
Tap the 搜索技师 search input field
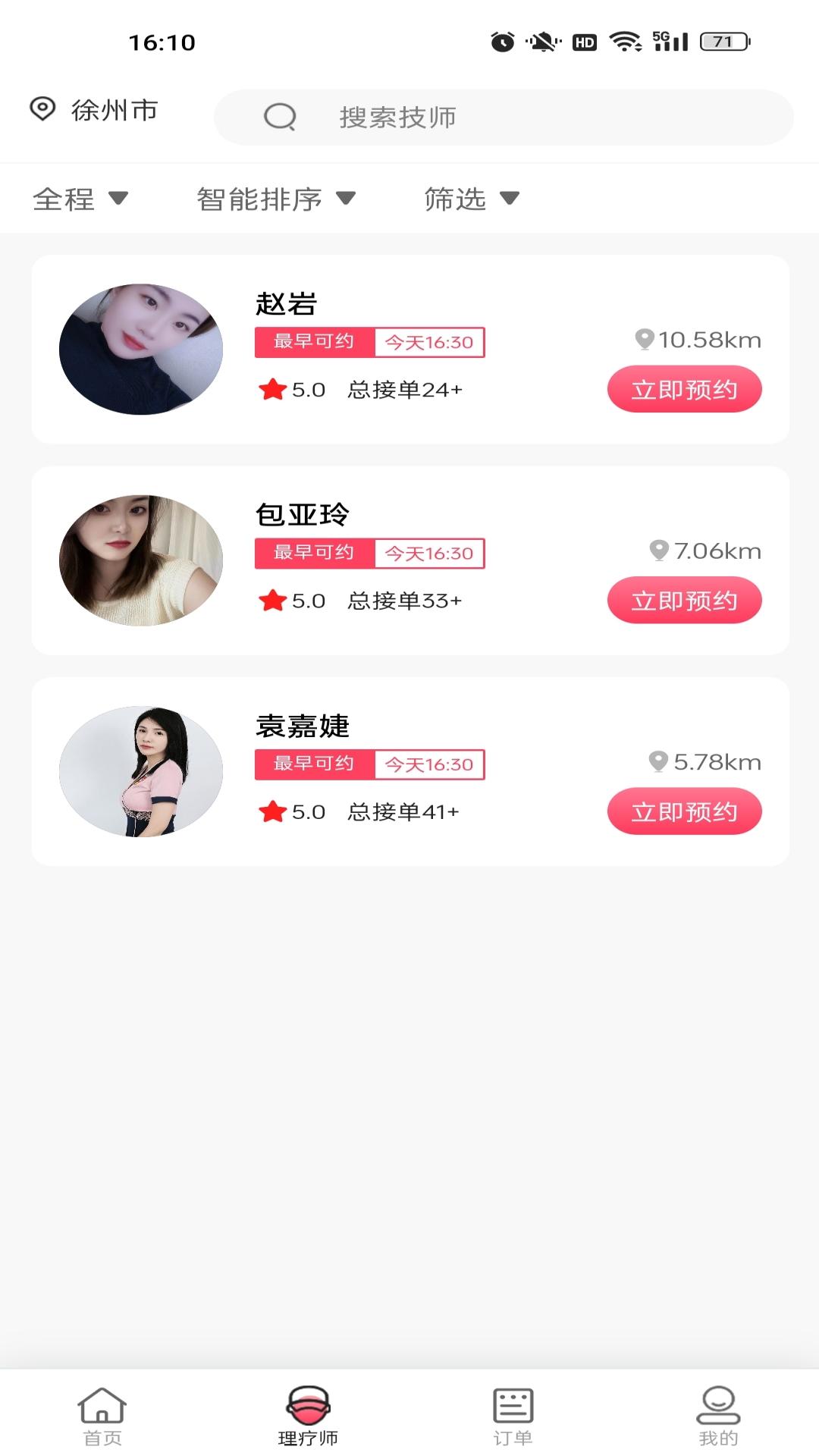point(500,118)
